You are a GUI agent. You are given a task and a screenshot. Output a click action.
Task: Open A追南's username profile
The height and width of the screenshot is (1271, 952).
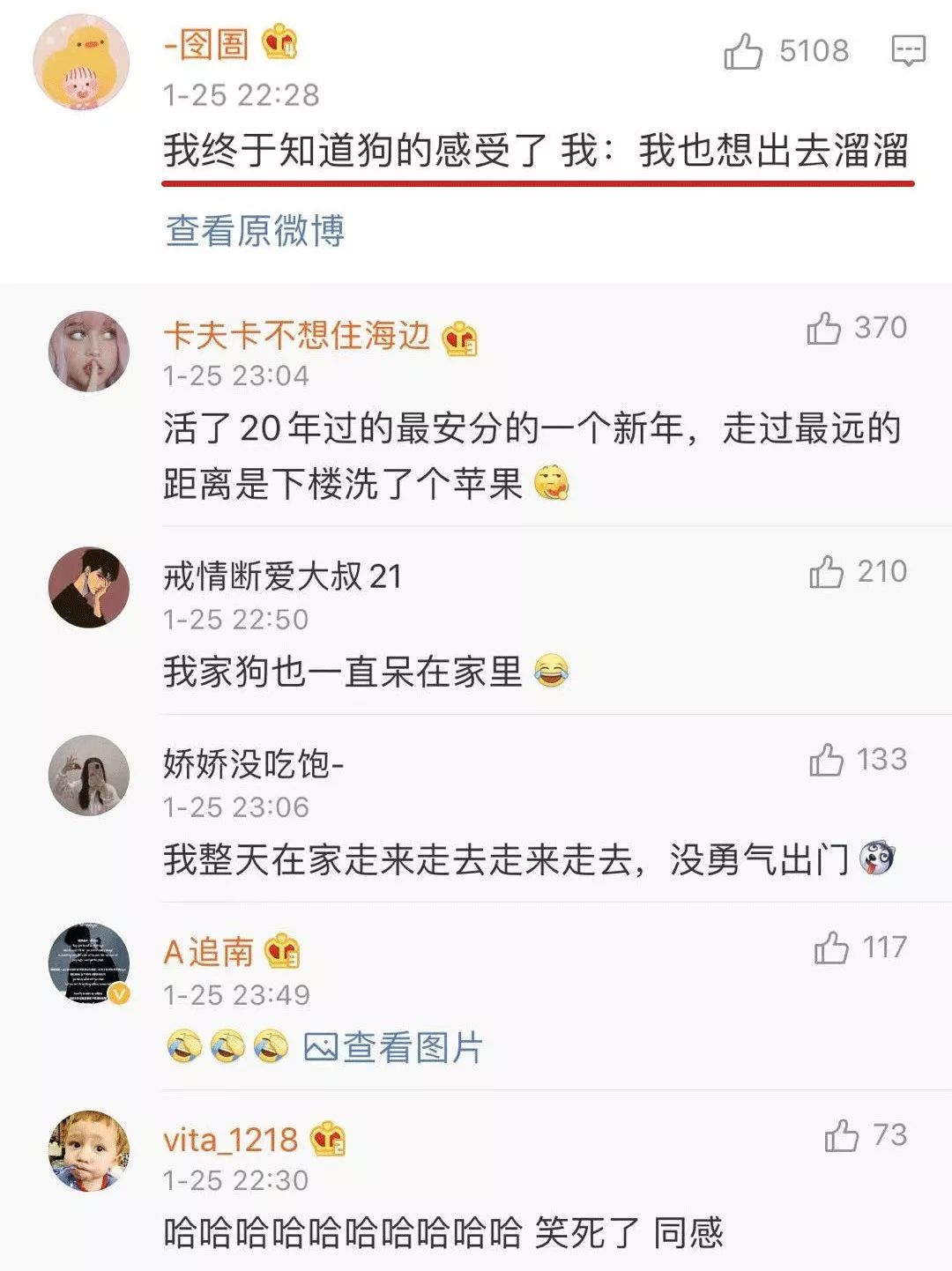pyautogui.click(x=209, y=952)
